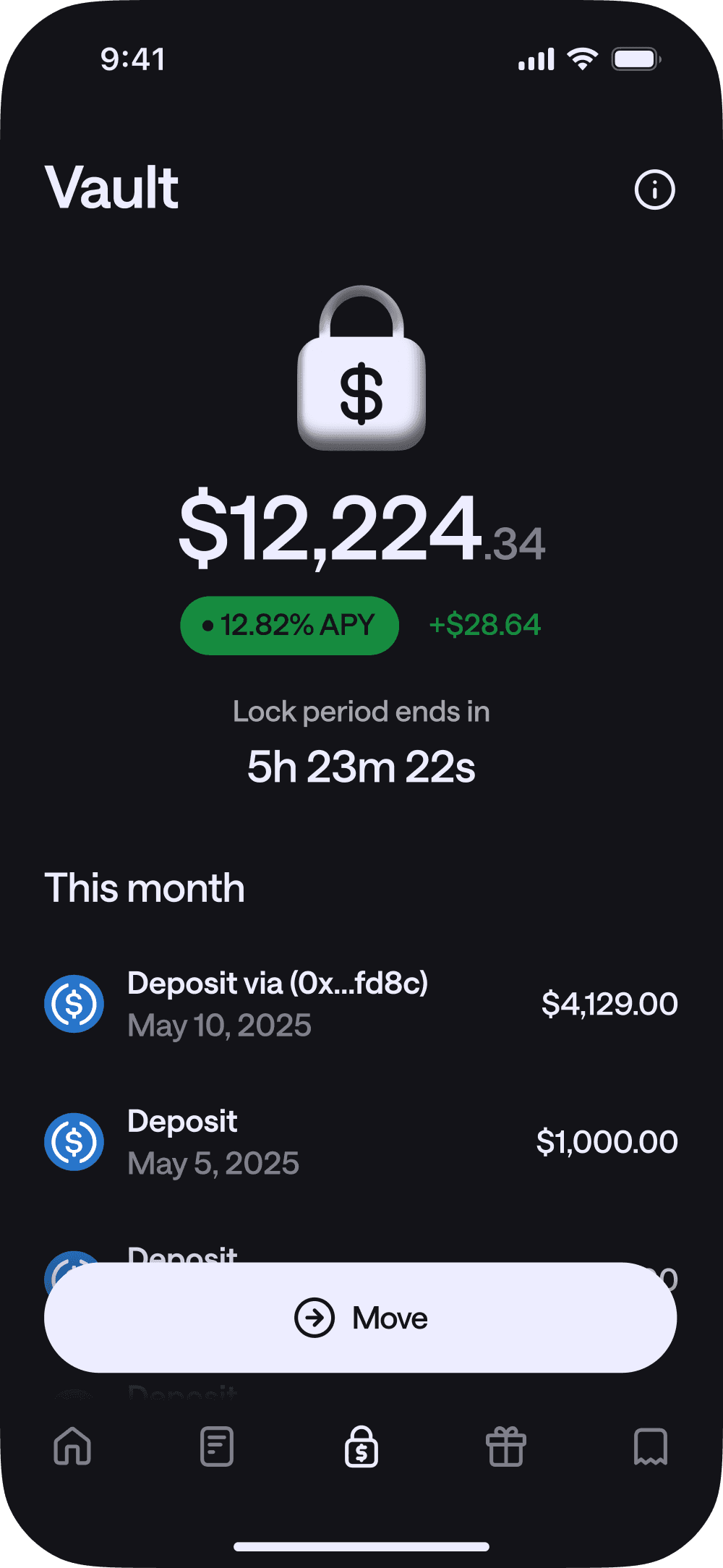Open the Vault info icon

[654, 190]
